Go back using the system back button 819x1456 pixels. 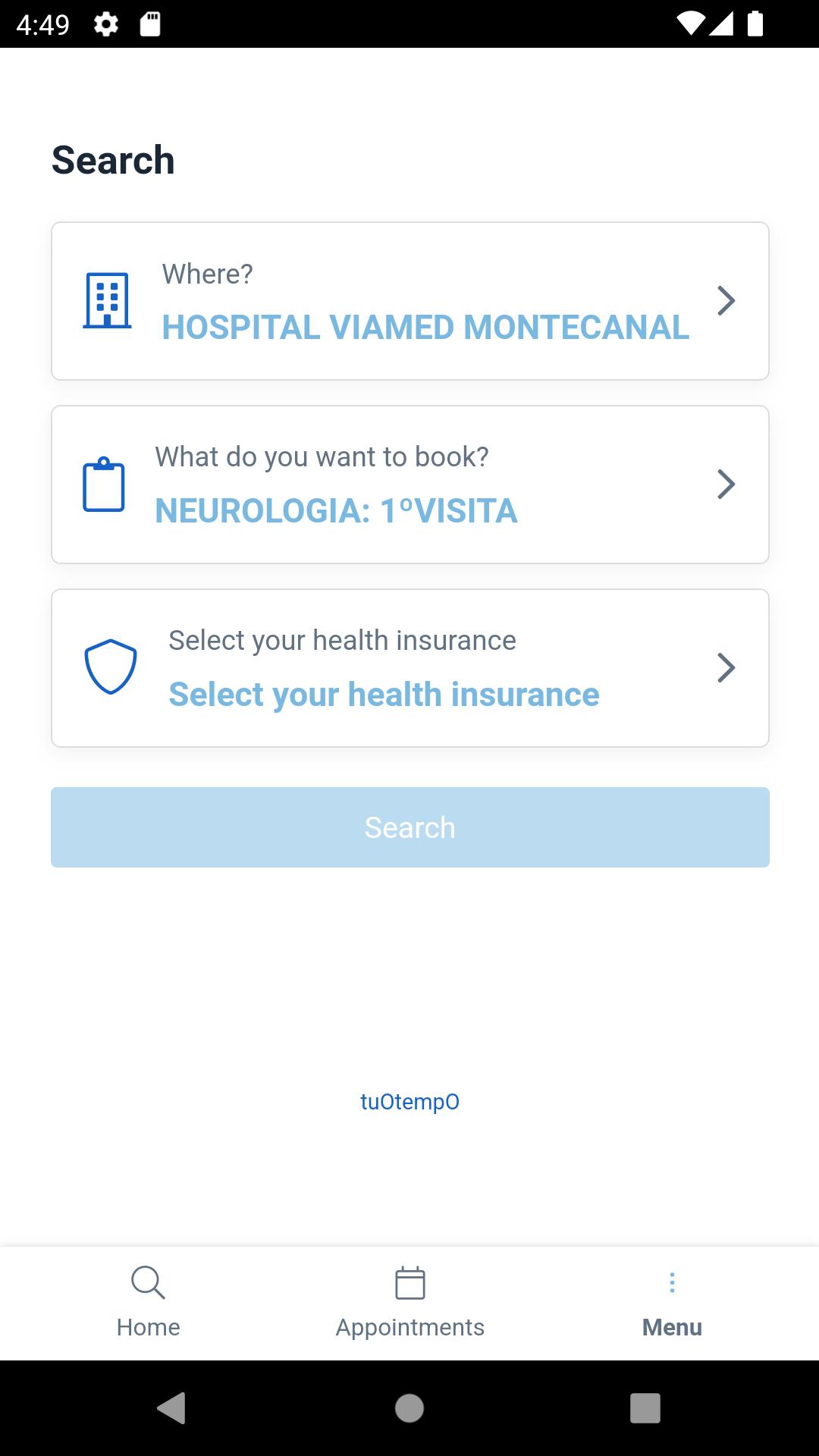pyautogui.click(x=172, y=1408)
